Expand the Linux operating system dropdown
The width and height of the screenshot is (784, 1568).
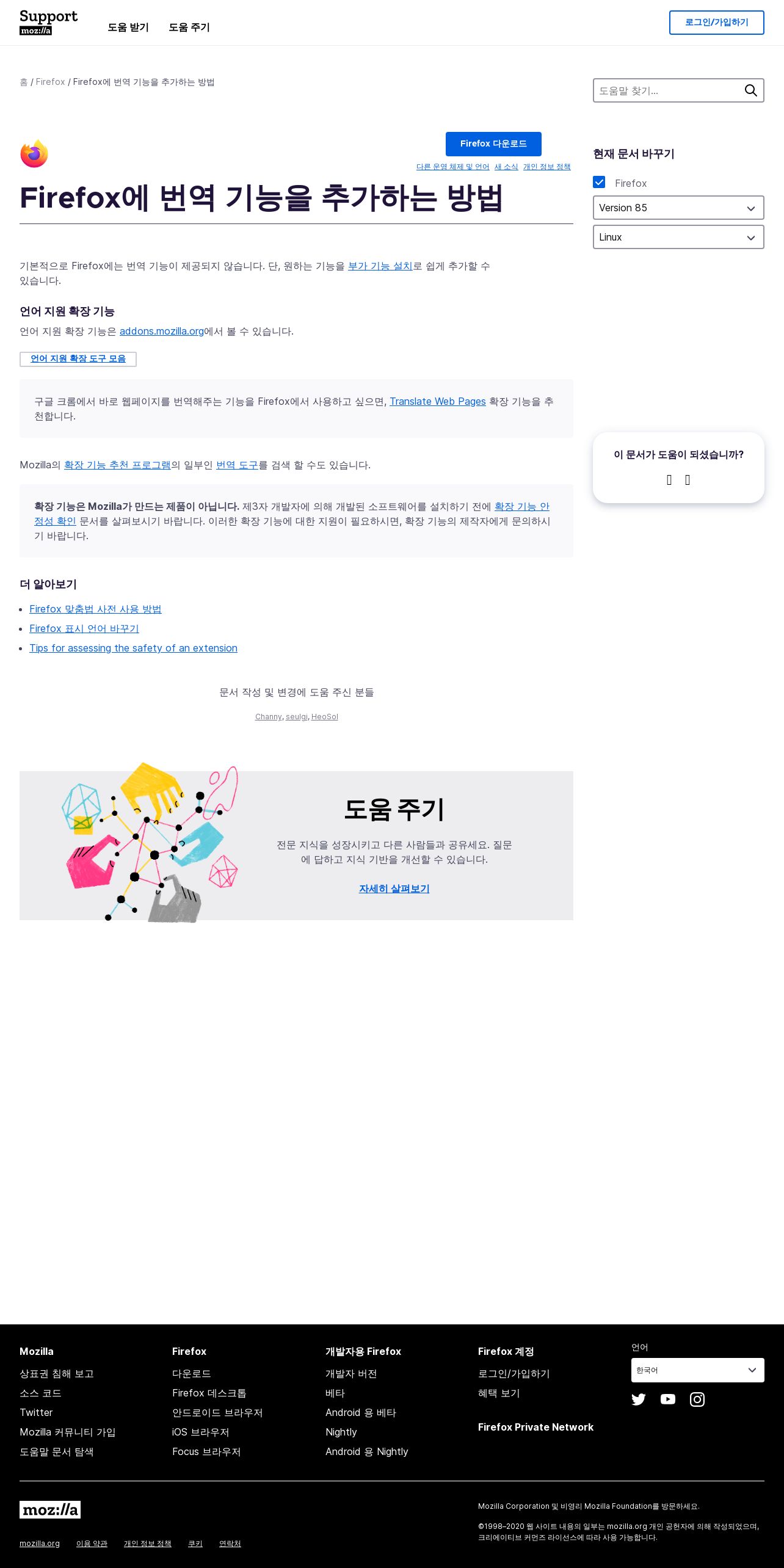pos(678,237)
